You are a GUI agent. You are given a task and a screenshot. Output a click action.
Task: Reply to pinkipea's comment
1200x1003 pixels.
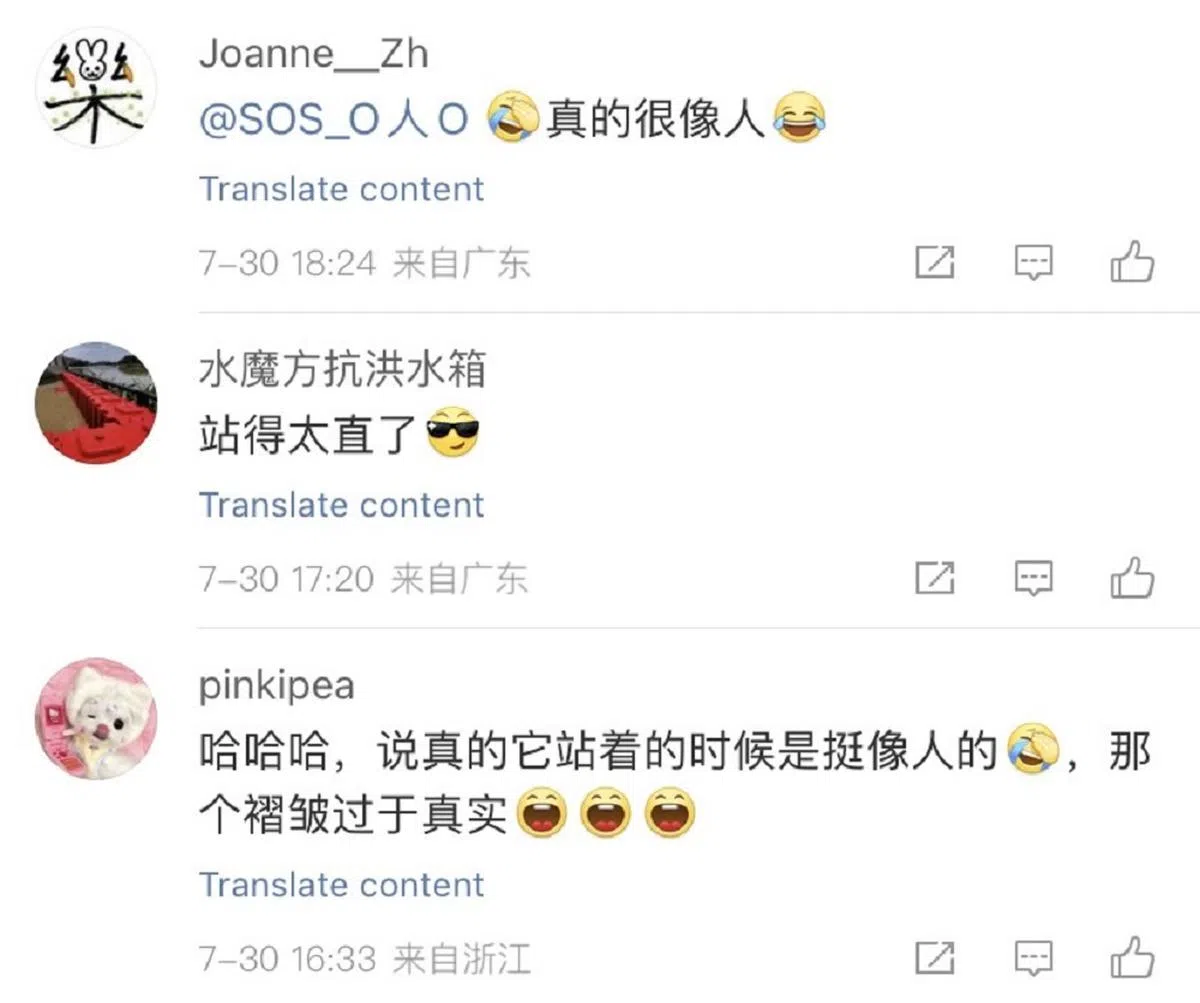(1034, 959)
